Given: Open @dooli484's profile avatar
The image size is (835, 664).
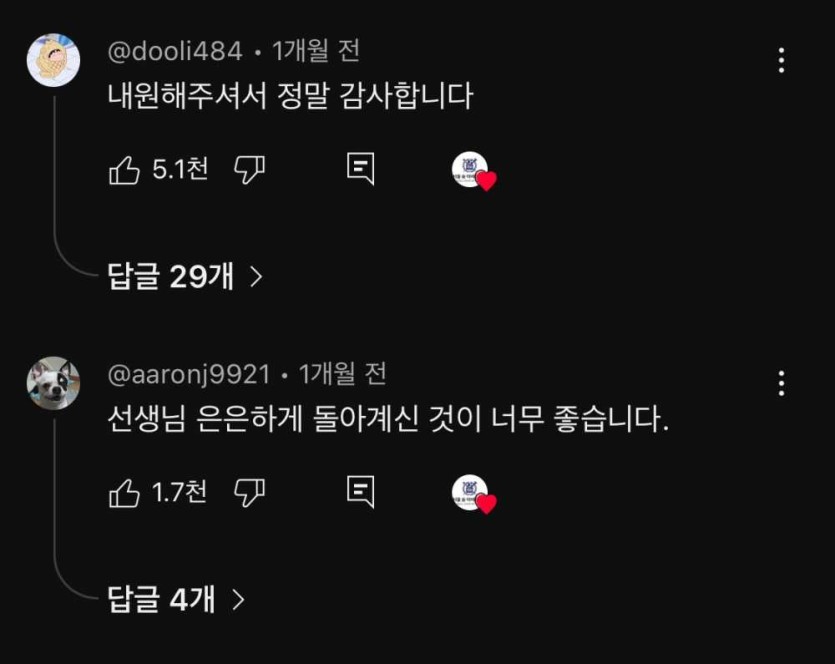Looking at the screenshot, I should (x=53, y=60).
